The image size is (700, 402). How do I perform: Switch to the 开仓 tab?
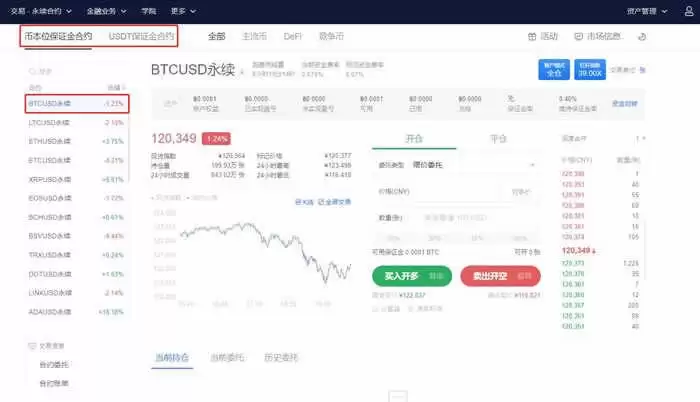tap(414, 138)
